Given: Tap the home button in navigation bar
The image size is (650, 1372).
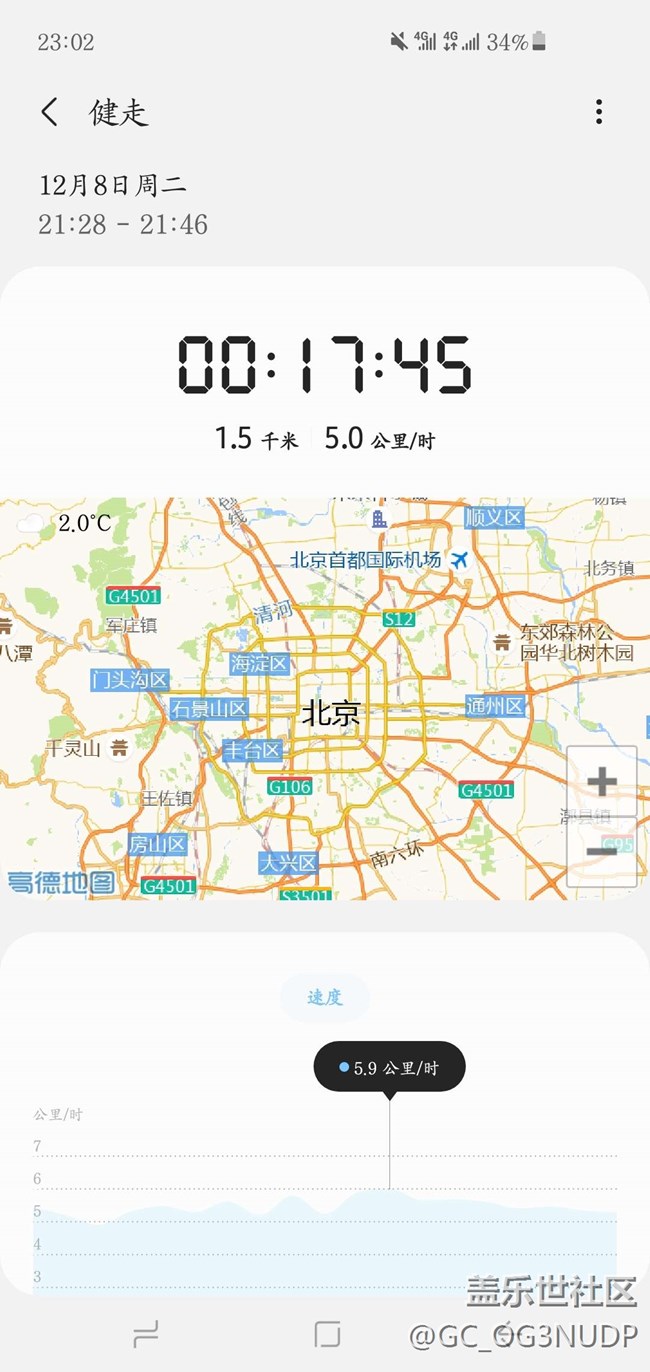Looking at the screenshot, I should coord(326,1334).
